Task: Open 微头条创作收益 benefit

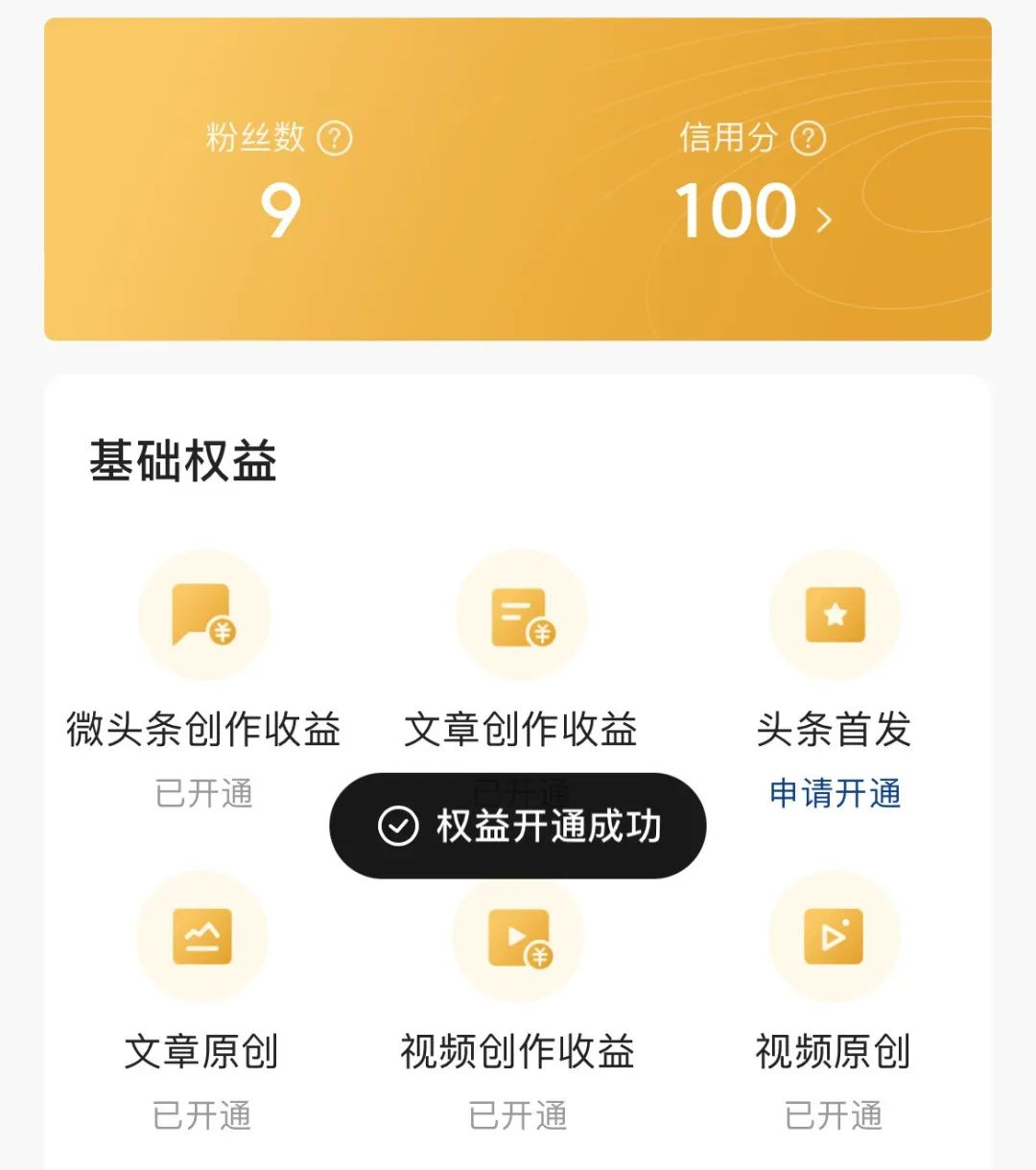Action: coord(203,616)
